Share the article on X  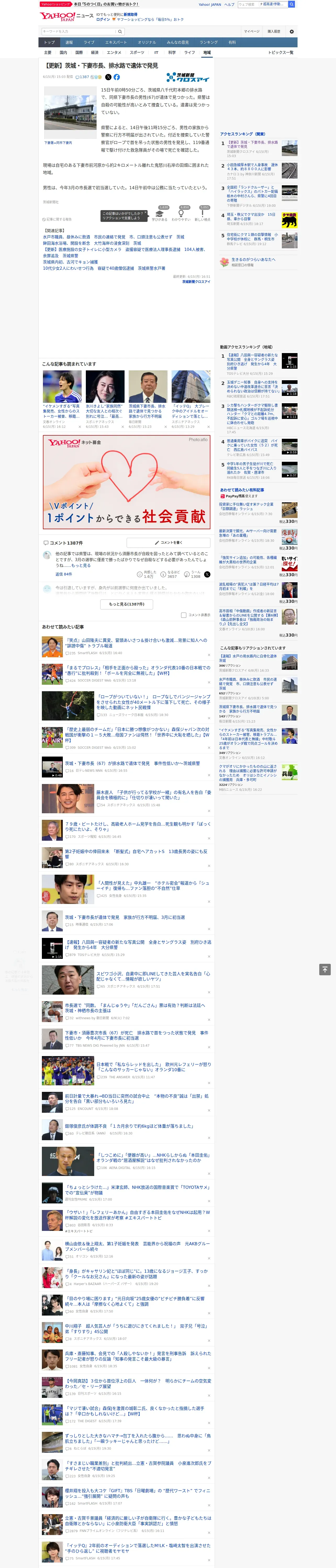click(109, 77)
